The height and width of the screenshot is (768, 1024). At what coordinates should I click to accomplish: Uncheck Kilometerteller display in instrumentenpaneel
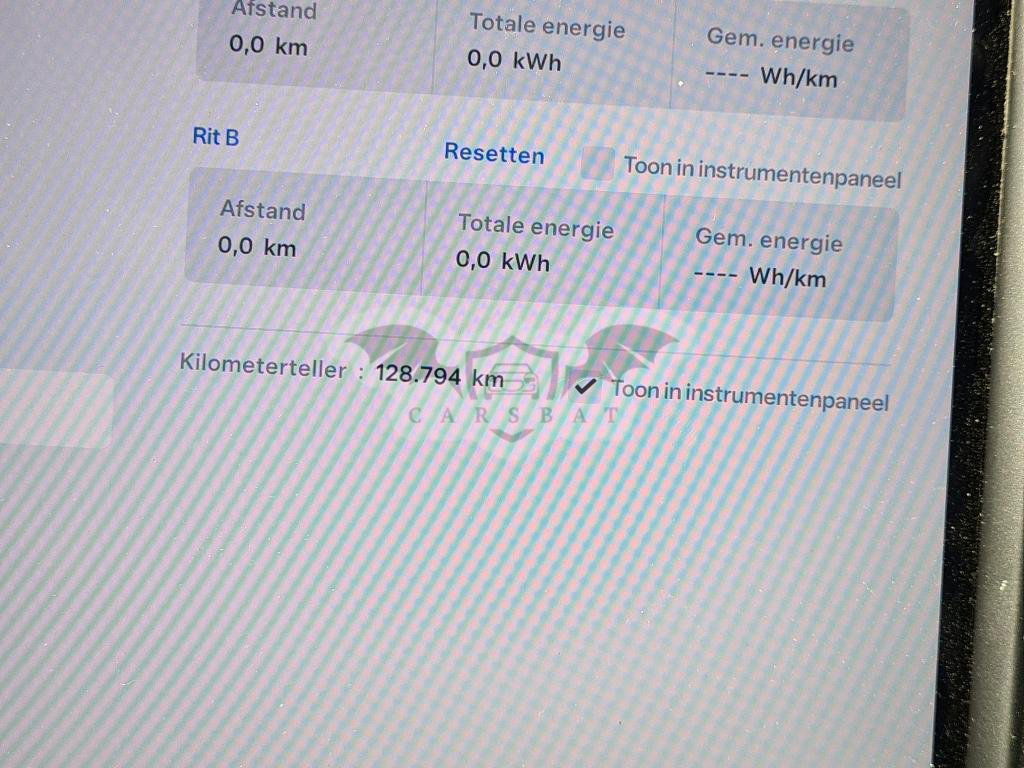[x=586, y=386]
